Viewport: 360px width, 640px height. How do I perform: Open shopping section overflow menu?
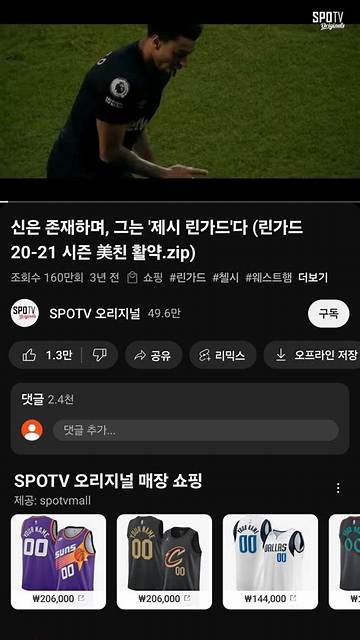(x=338, y=488)
